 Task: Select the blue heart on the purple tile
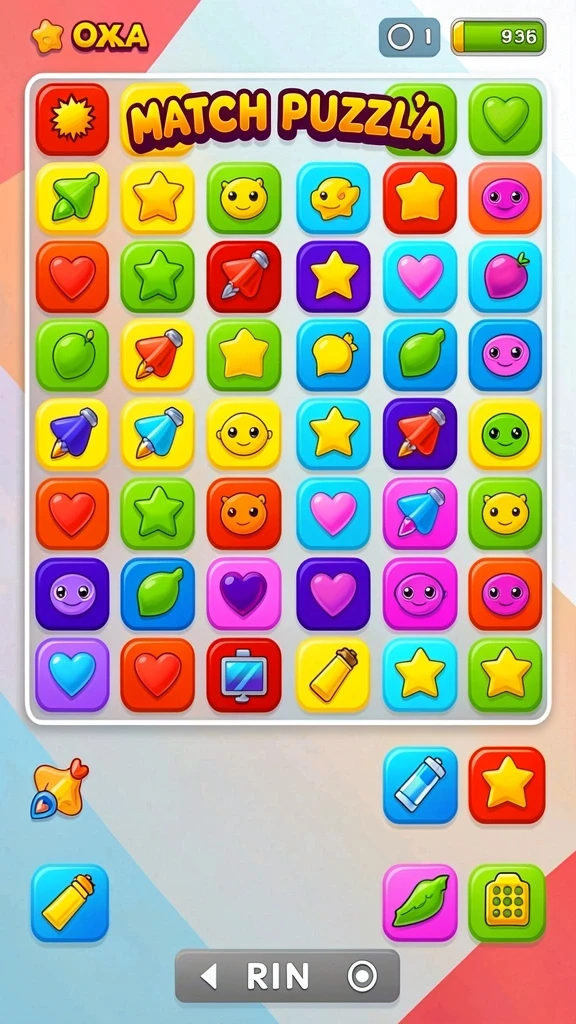[x=72, y=675]
